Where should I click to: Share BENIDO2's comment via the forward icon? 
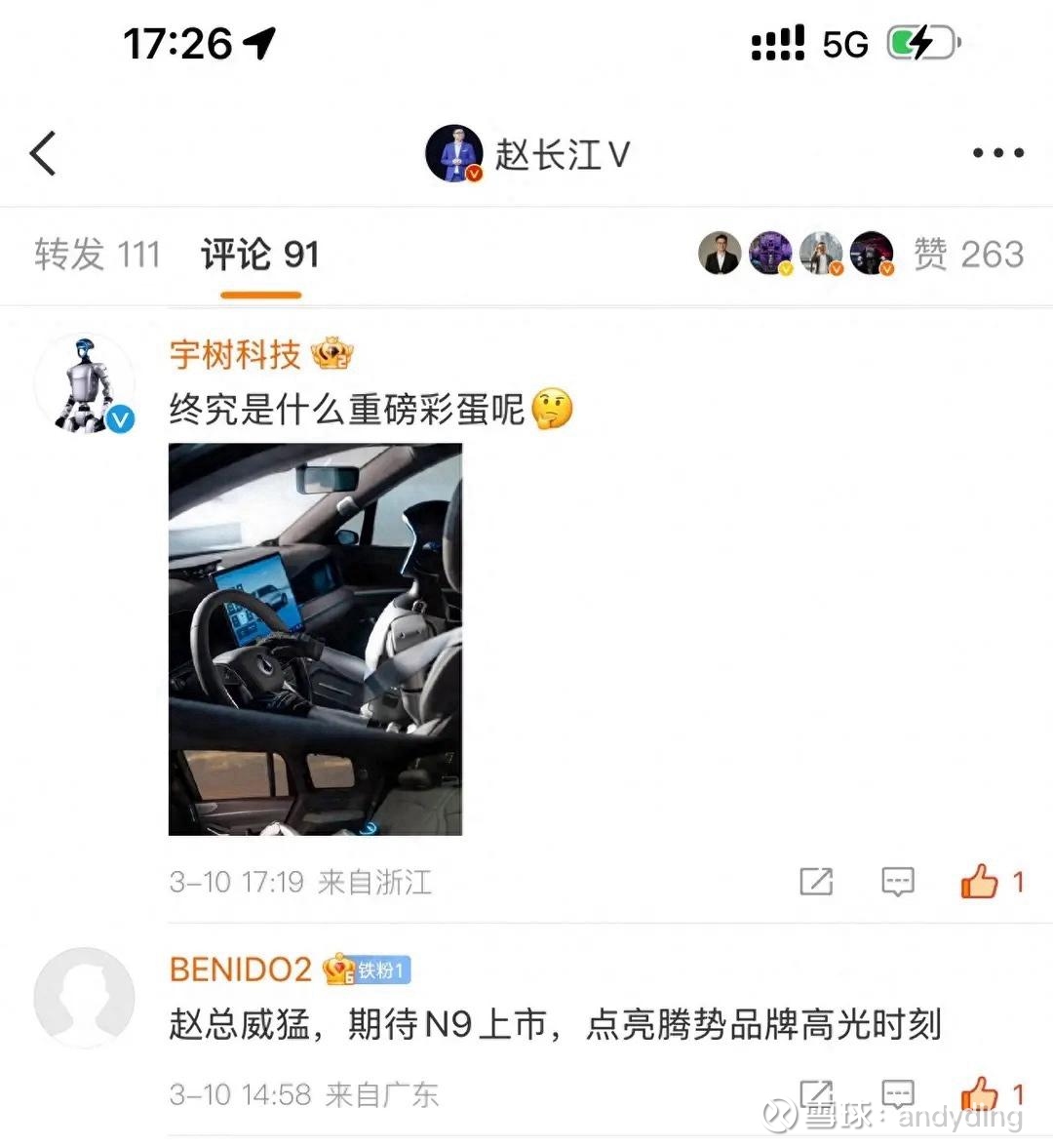pos(815,1093)
